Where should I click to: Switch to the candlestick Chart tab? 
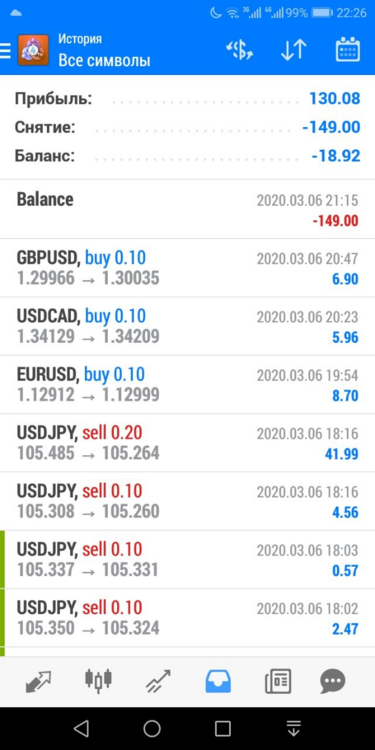(x=98, y=681)
